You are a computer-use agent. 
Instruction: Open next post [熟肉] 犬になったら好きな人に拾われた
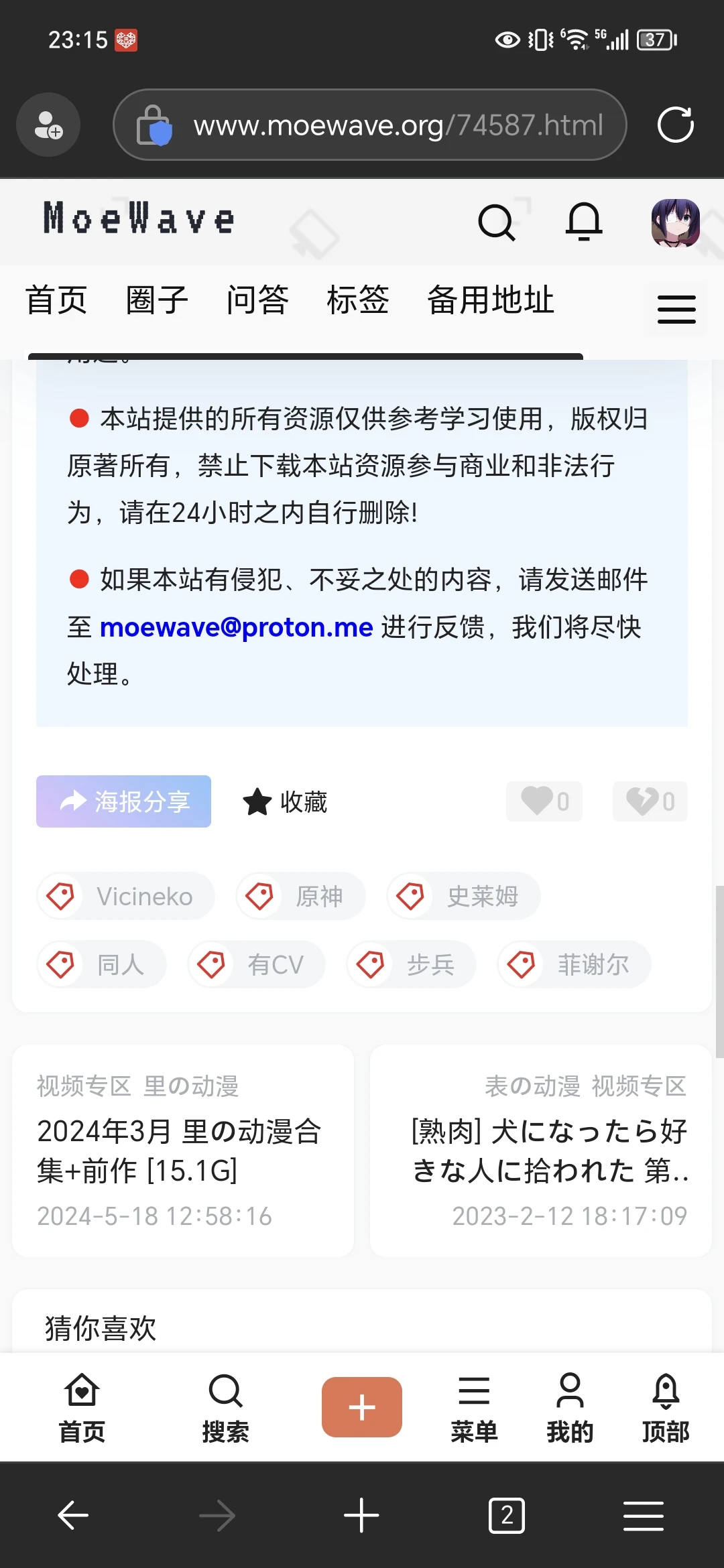541,1151
